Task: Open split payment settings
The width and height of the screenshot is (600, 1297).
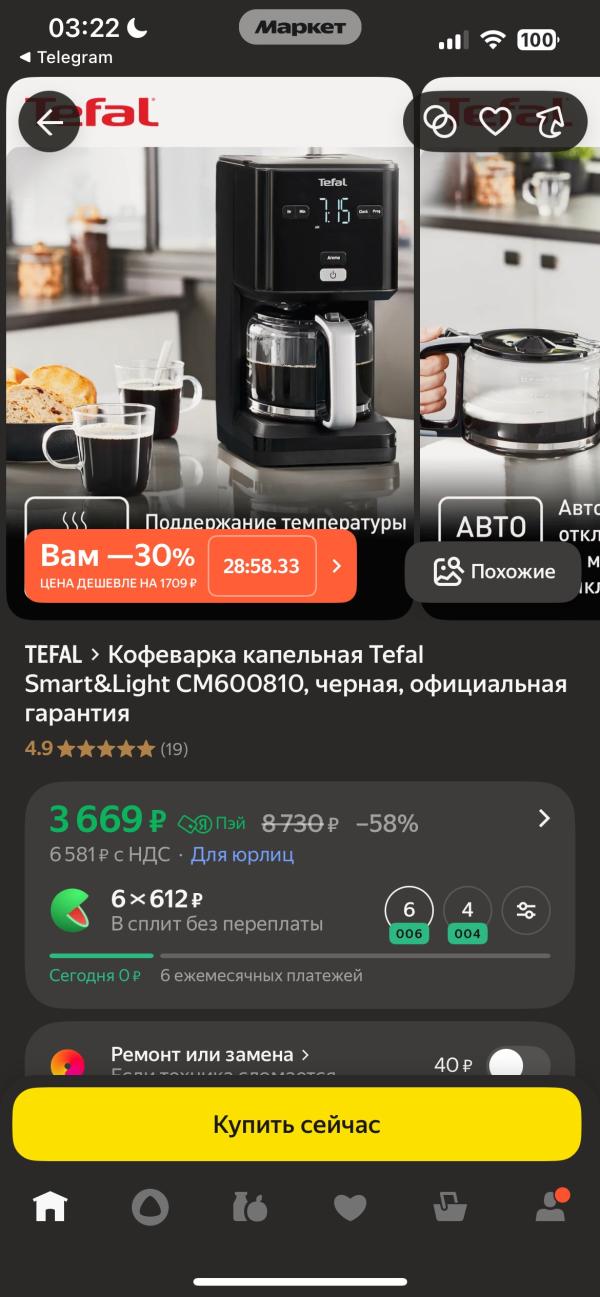Action: point(526,911)
